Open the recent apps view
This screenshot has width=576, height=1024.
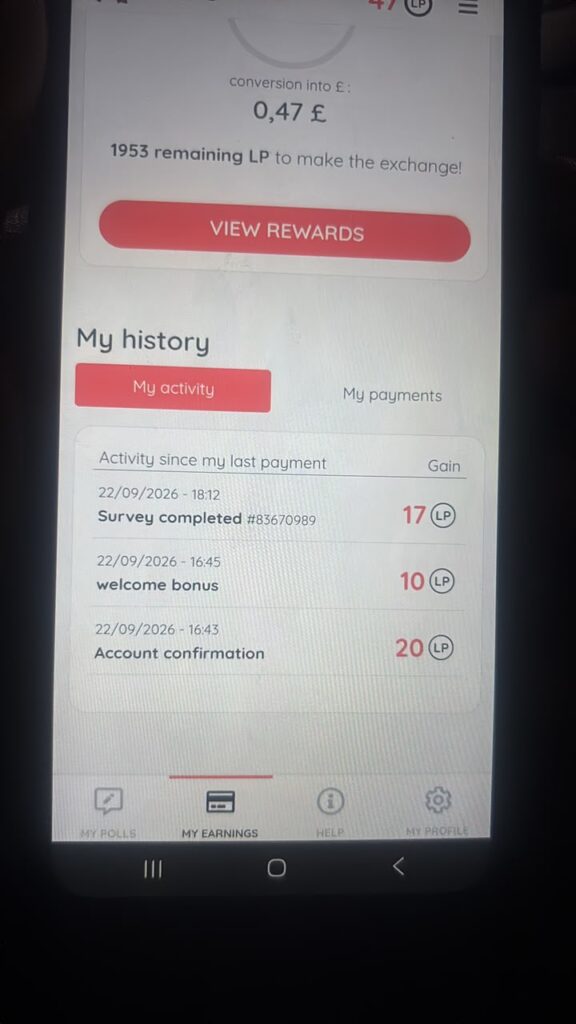[153, 869]
